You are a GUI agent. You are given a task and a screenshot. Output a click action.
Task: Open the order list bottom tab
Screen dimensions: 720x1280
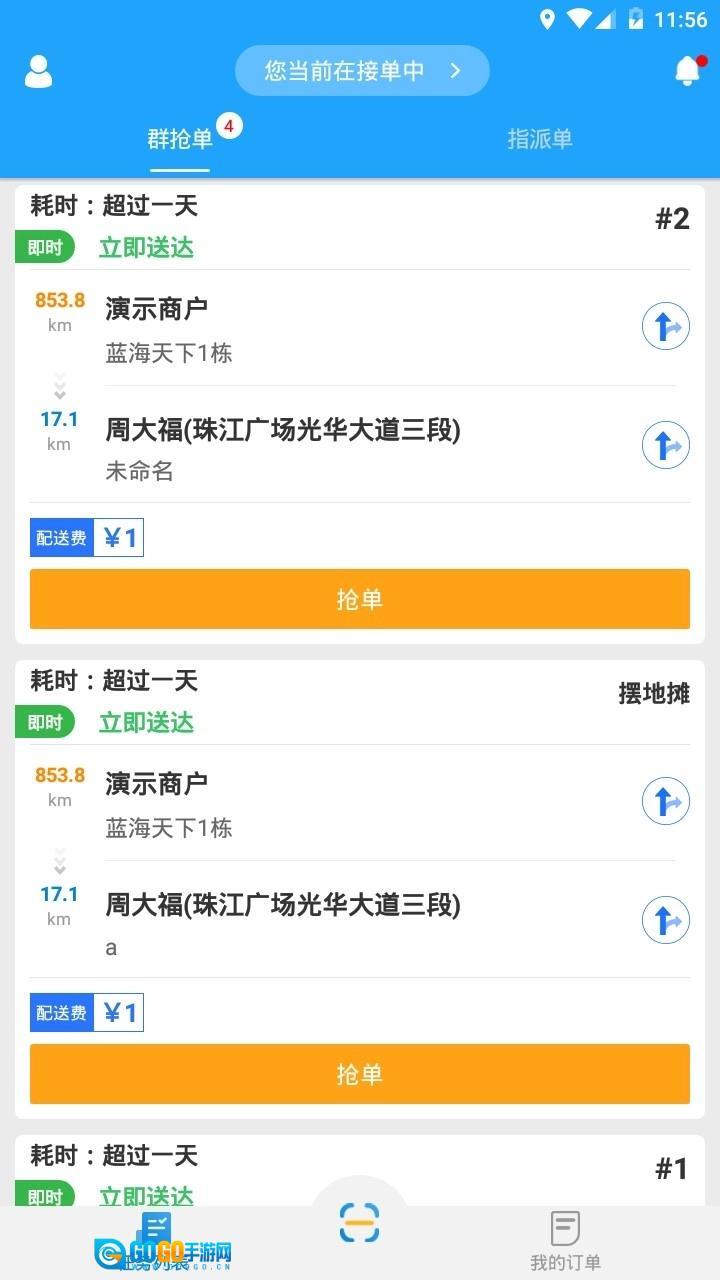point(156,1240)
